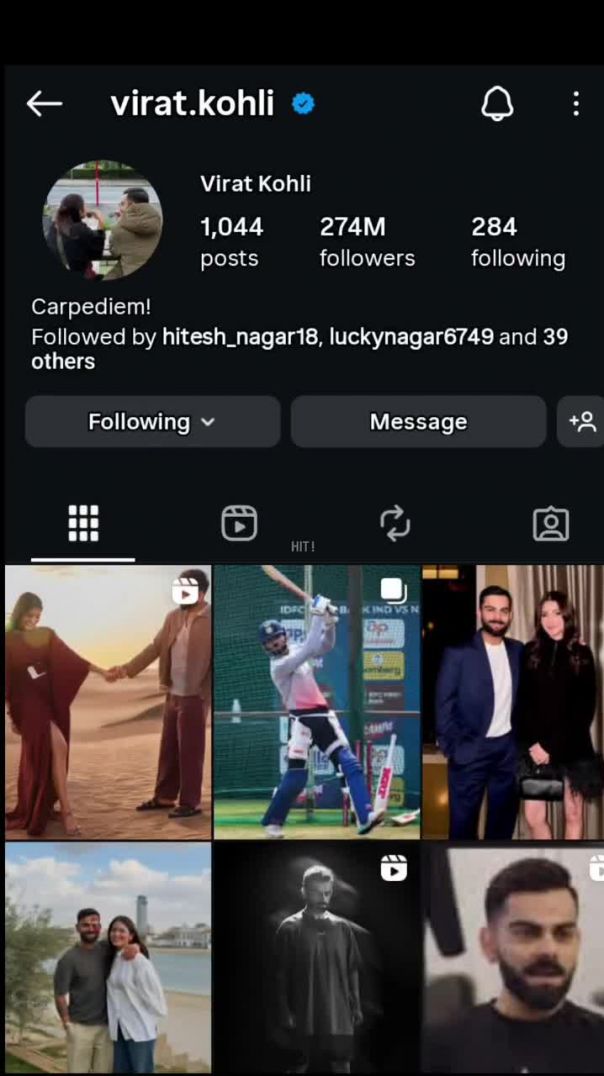Open the notifications bell for this profile
Screen dimensions: 604x1076
pyautogui.click(x=497, y=103)
